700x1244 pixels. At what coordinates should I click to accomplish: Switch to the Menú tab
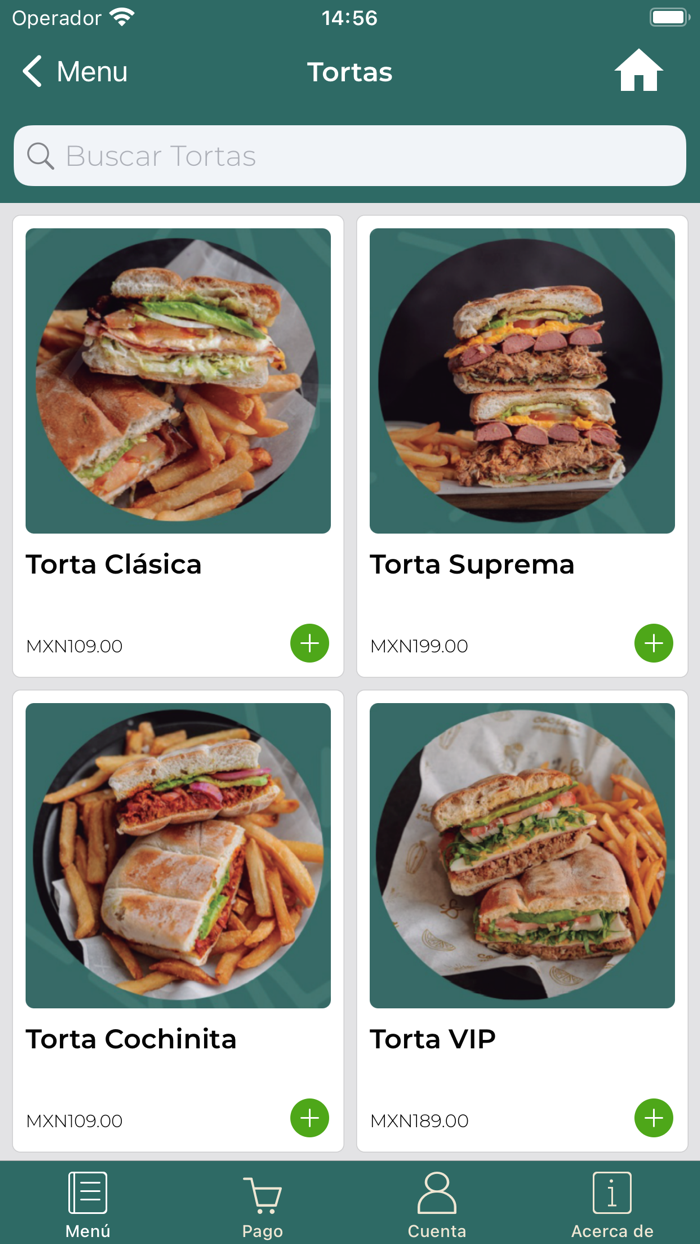[x=88, y=1204]
